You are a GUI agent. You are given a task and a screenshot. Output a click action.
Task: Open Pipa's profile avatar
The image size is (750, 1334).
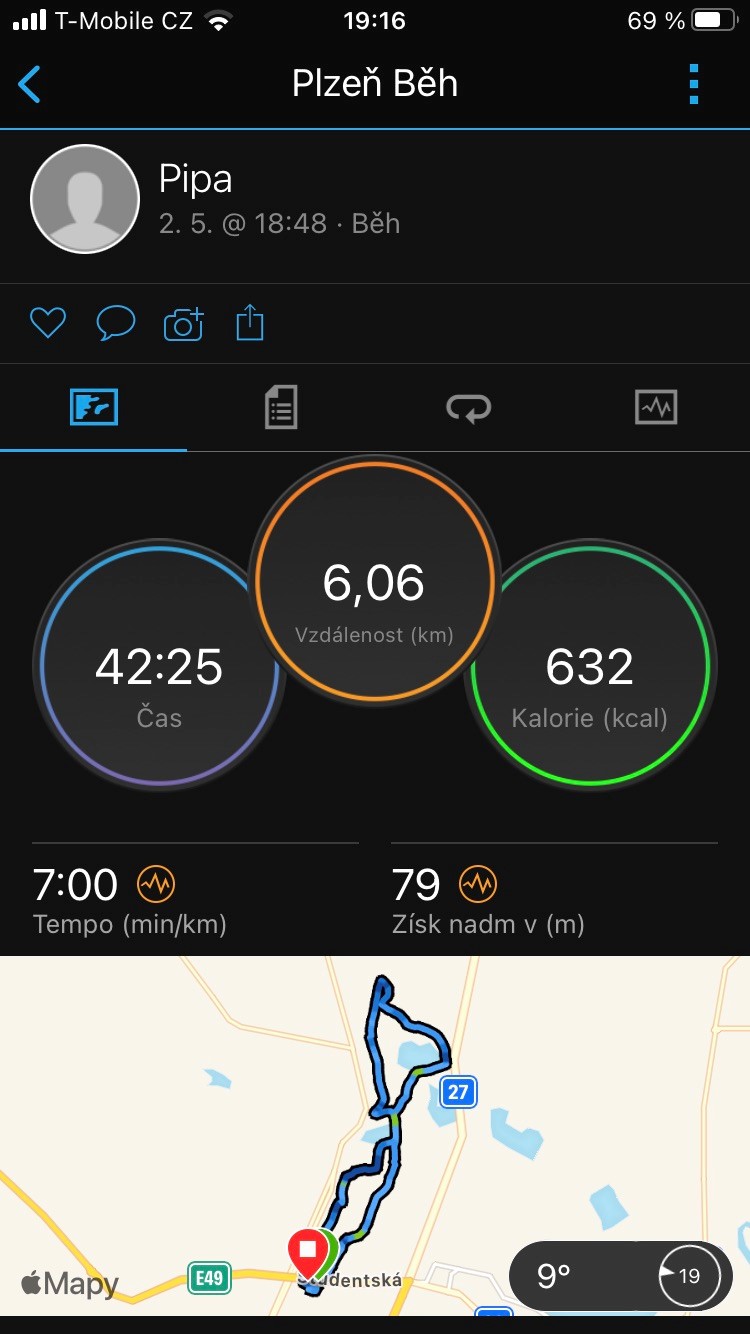point(85,199)
